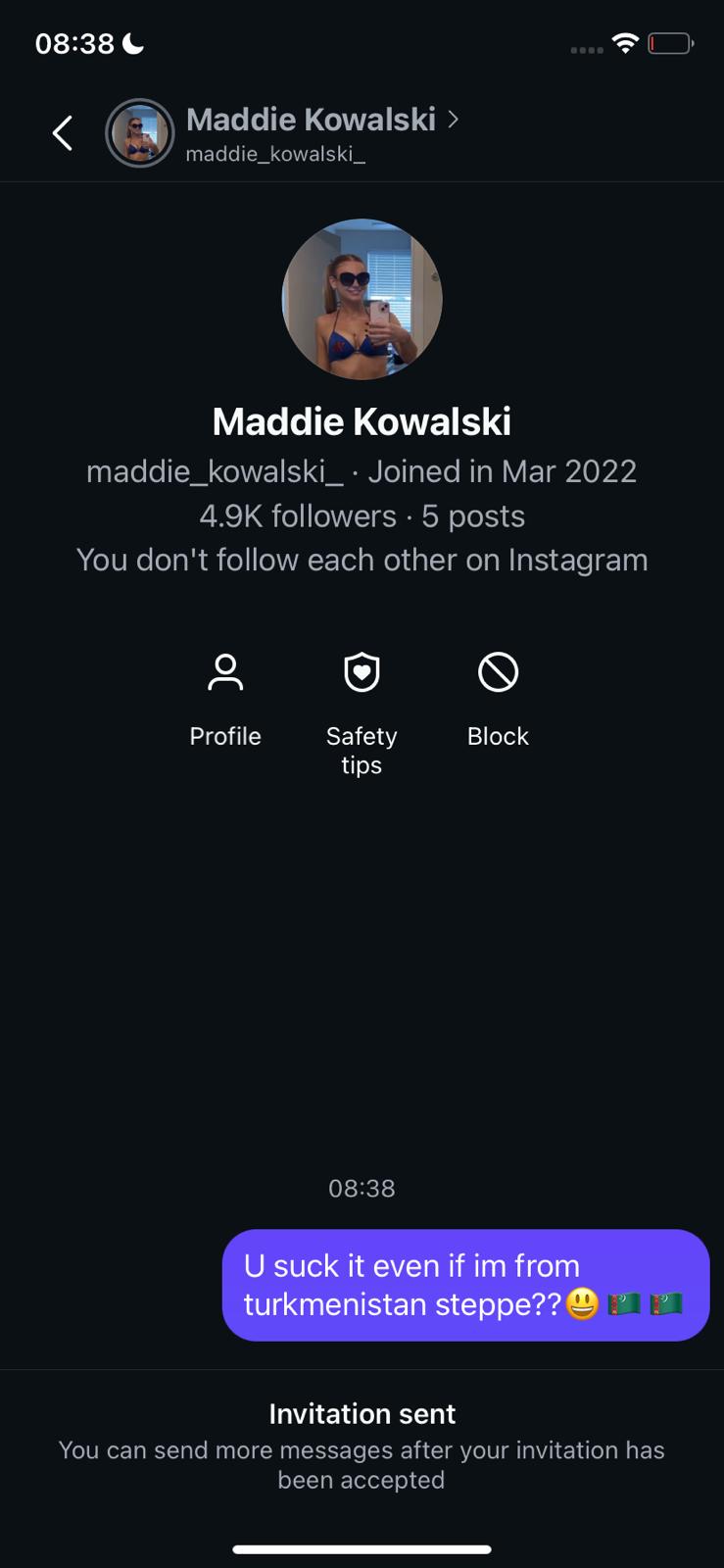Go back using the header arrow
This screenshot has width=724, height=1568.
pos(63,133)
